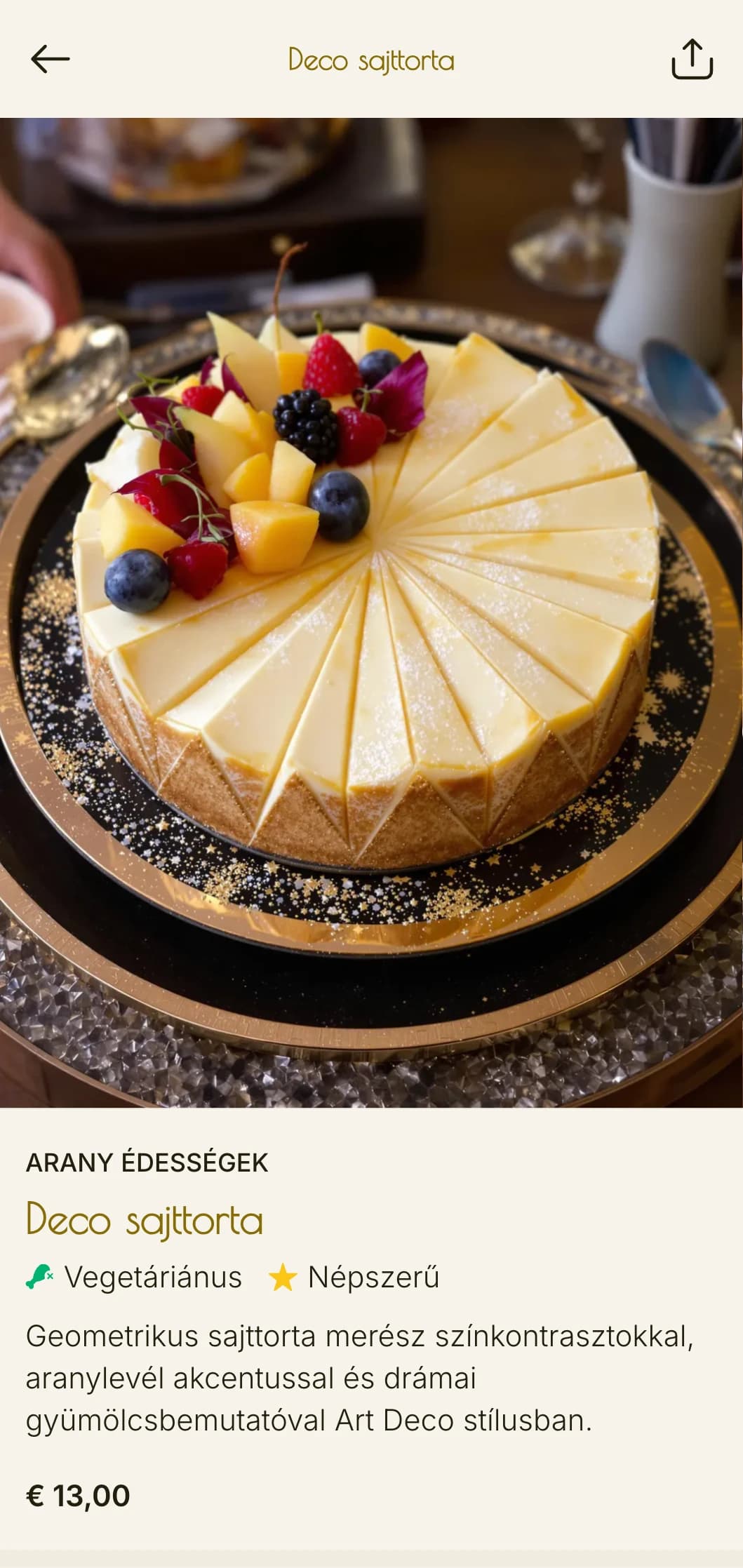Share the Deco sajttorta item
Viewport: 743px width, 1568px height.
692,59
